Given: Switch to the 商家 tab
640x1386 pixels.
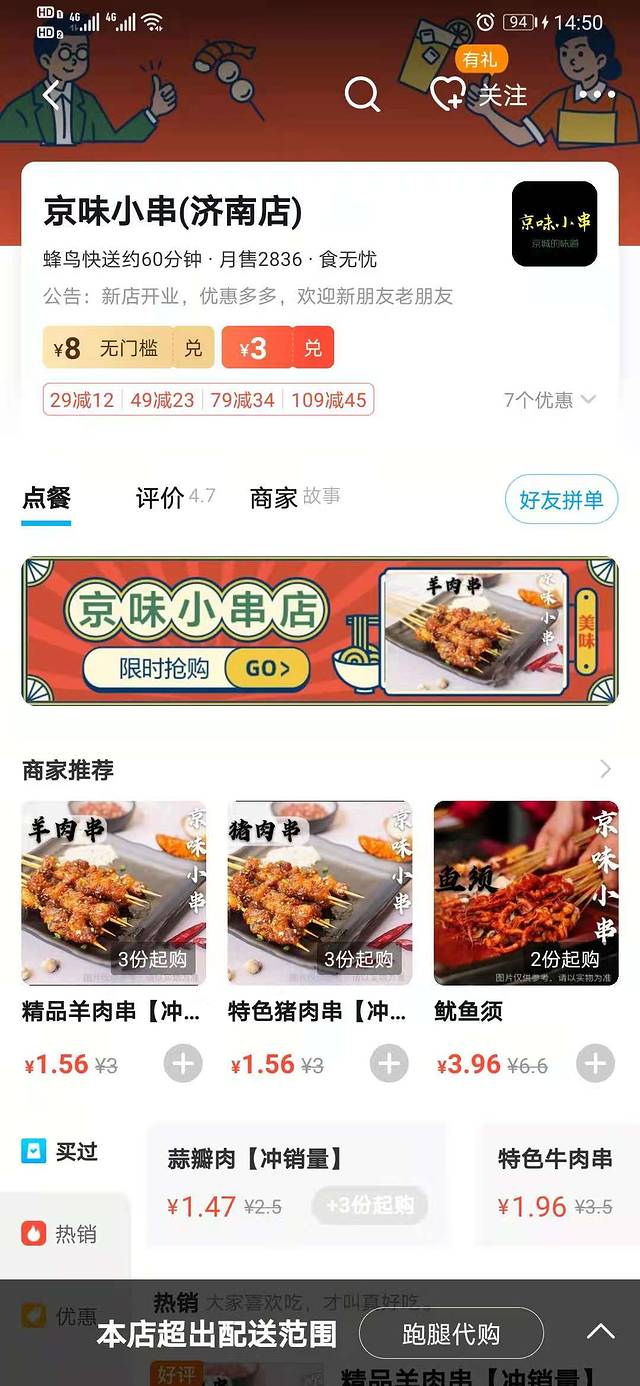Looking at the screenshot, I should coord(274,498).
